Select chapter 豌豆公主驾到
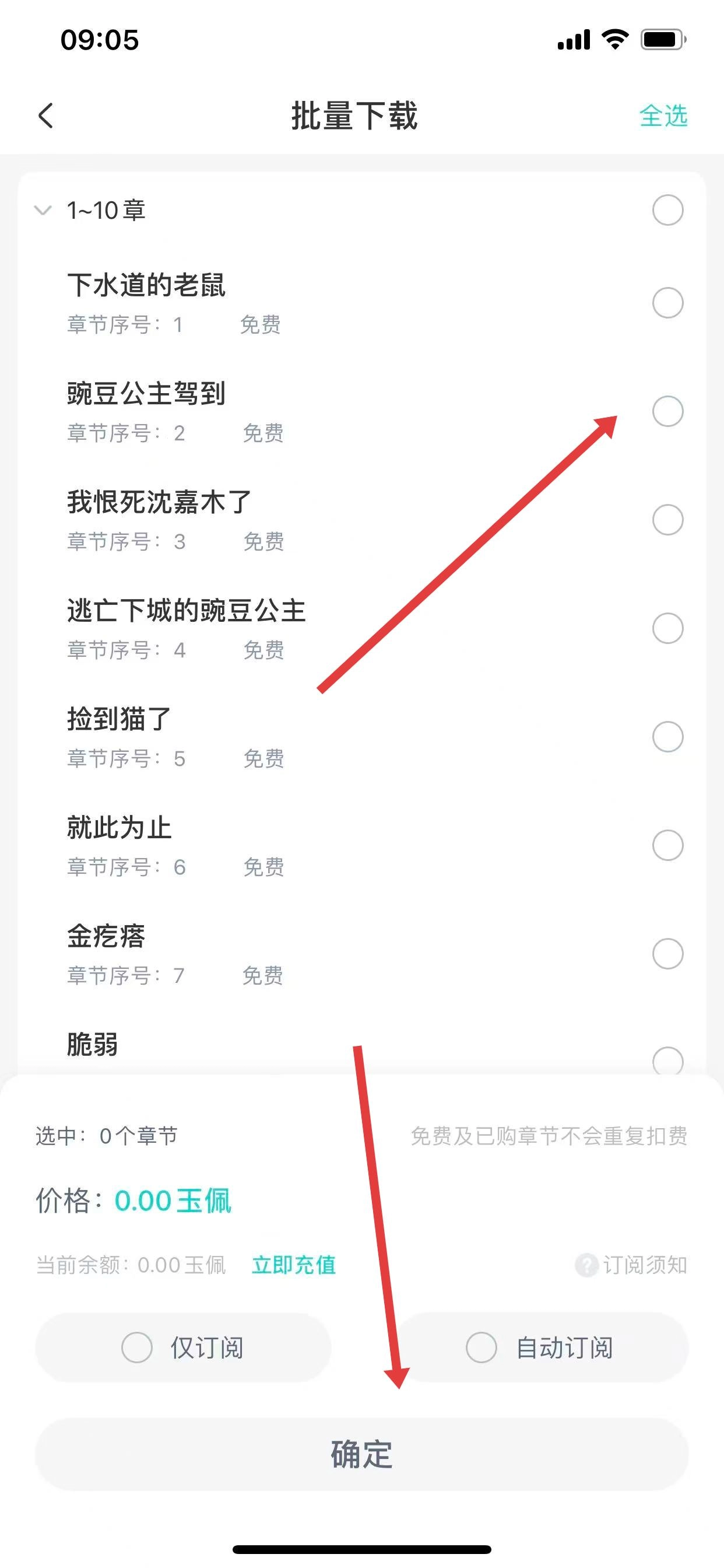The width and height of the screenshot is (724, 1568). [667, 411]
